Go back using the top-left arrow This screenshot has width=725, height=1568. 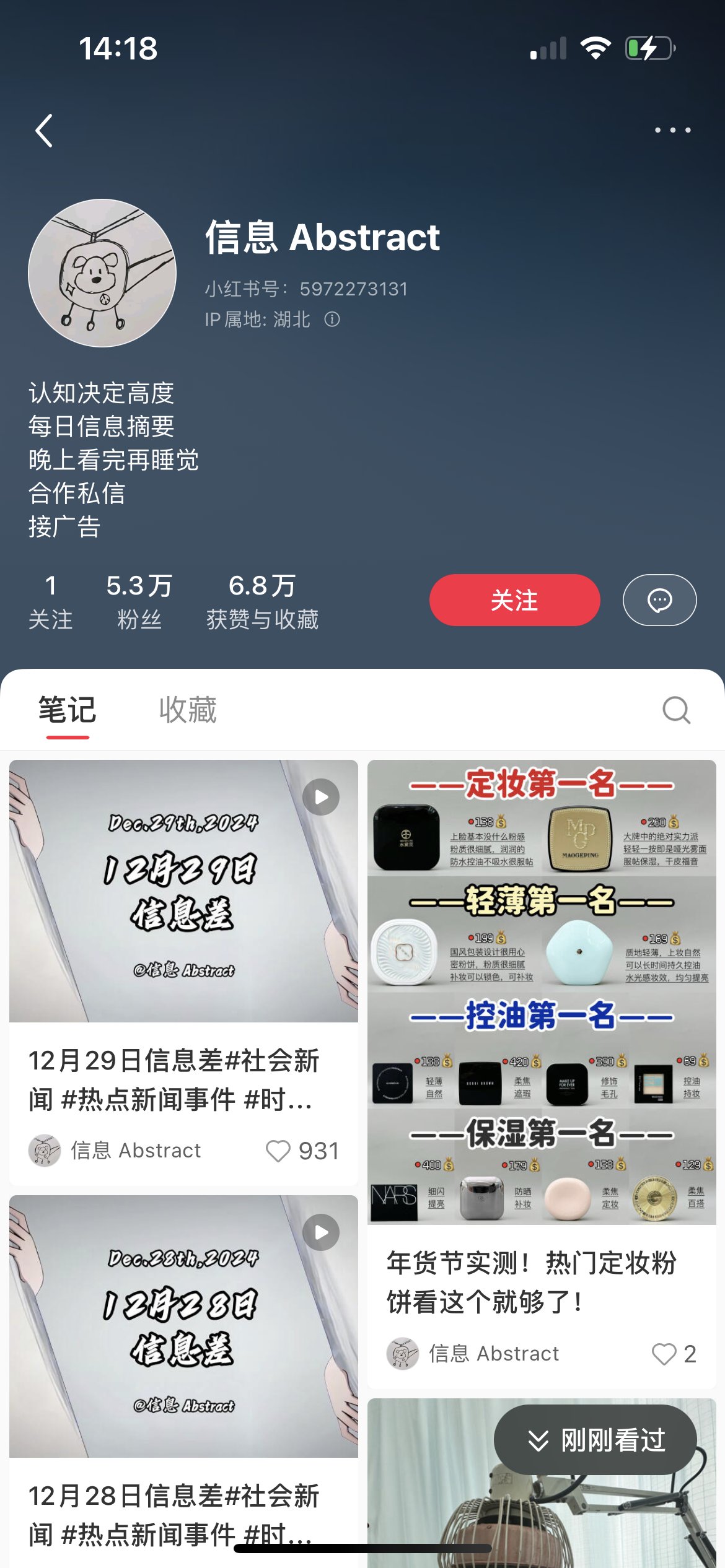click(x=44, y=131)
